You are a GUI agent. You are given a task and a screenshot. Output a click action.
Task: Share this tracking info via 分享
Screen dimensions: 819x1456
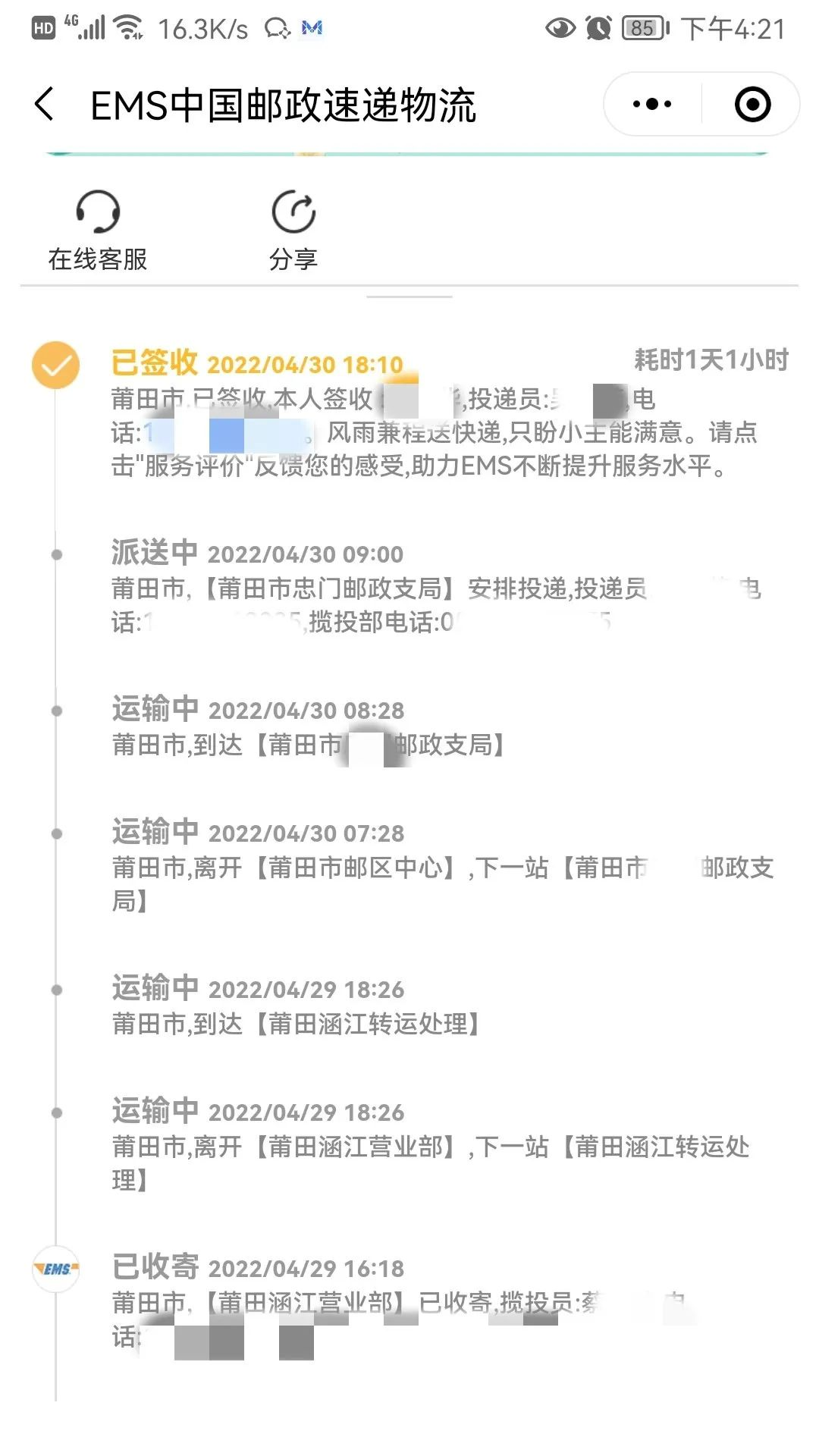(x=293, y=229)
